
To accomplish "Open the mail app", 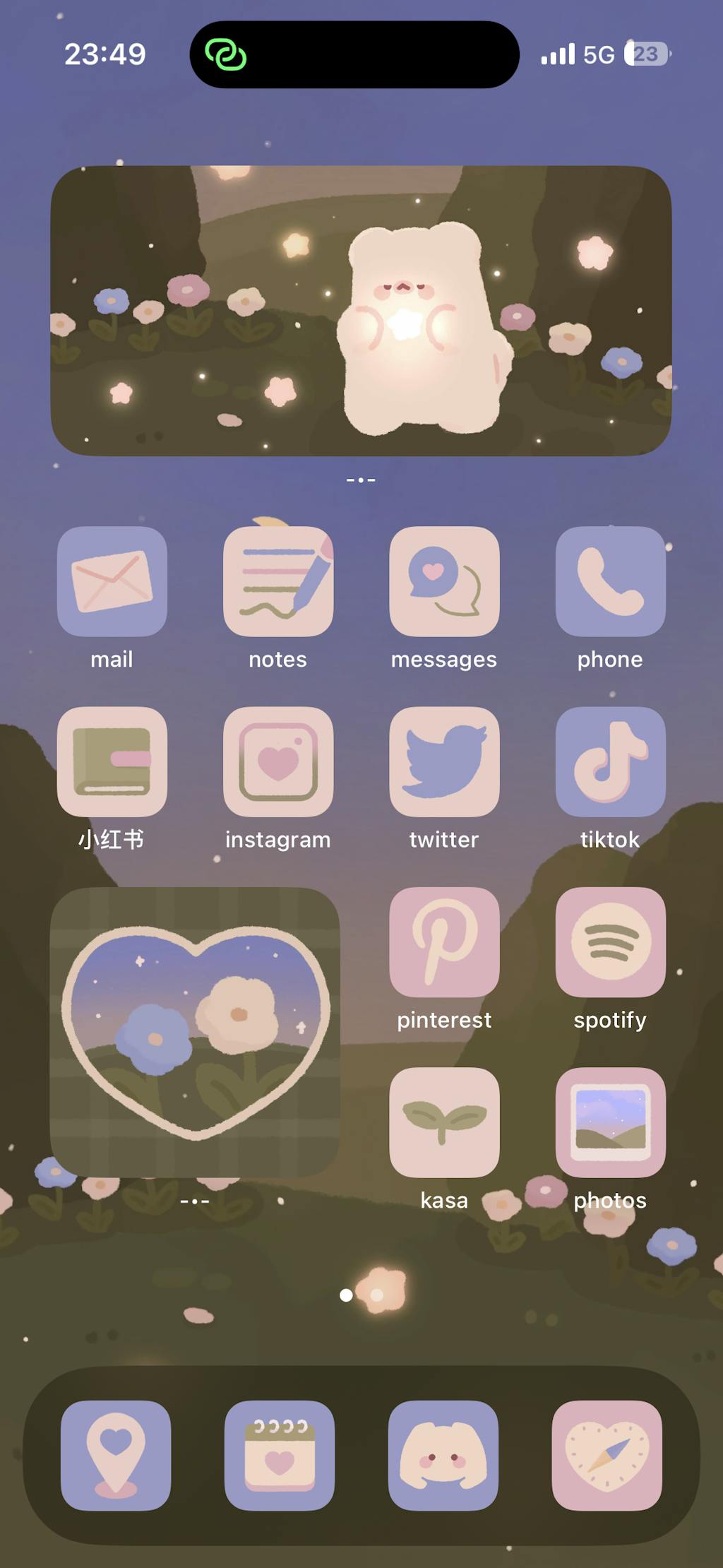I will pos(112,581).
